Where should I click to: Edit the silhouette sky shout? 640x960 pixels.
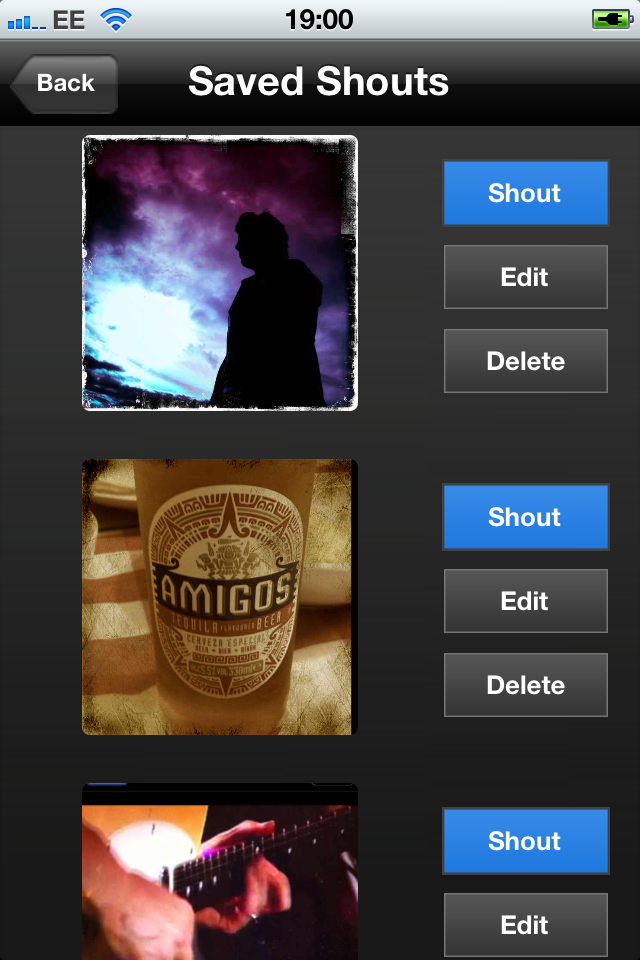coord(525,277)
